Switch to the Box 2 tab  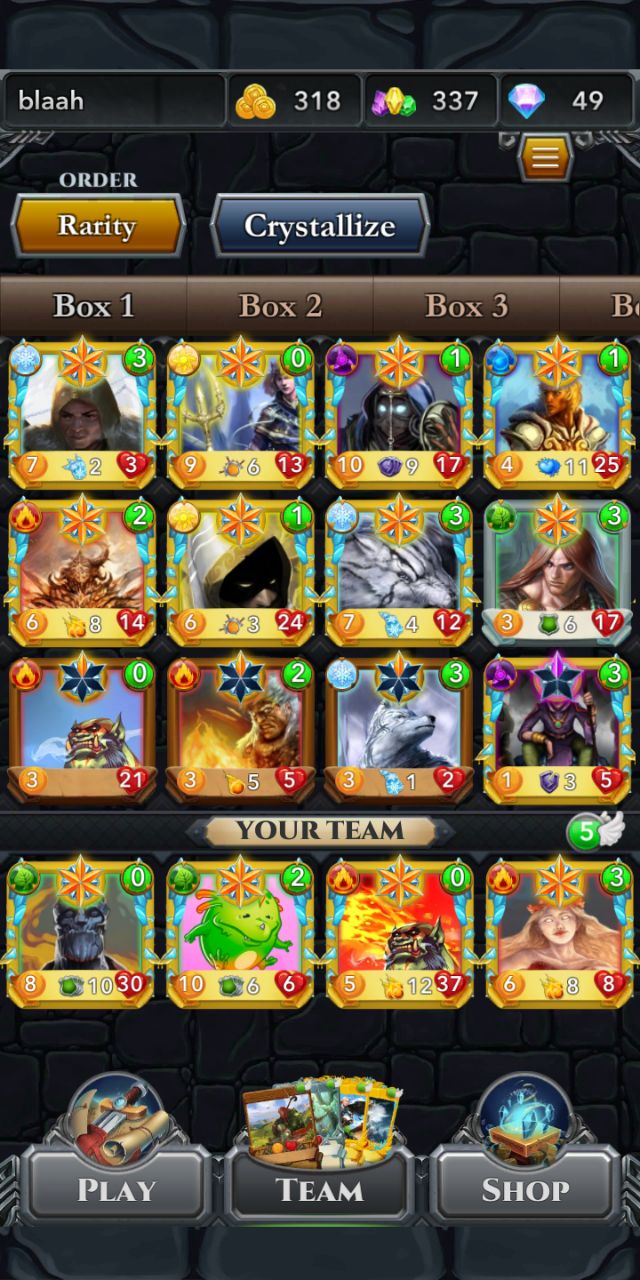click(x=280, y=305)
